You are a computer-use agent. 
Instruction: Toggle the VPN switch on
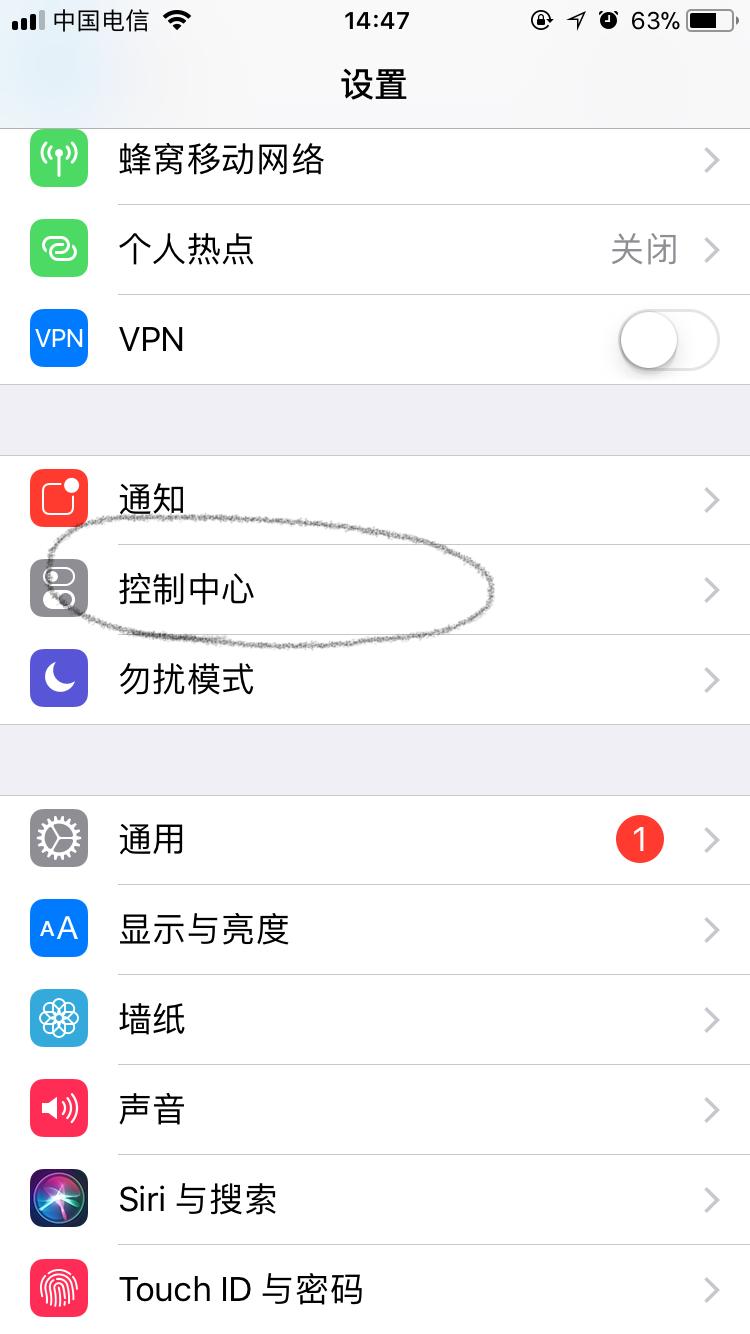(x=669, y=340)
